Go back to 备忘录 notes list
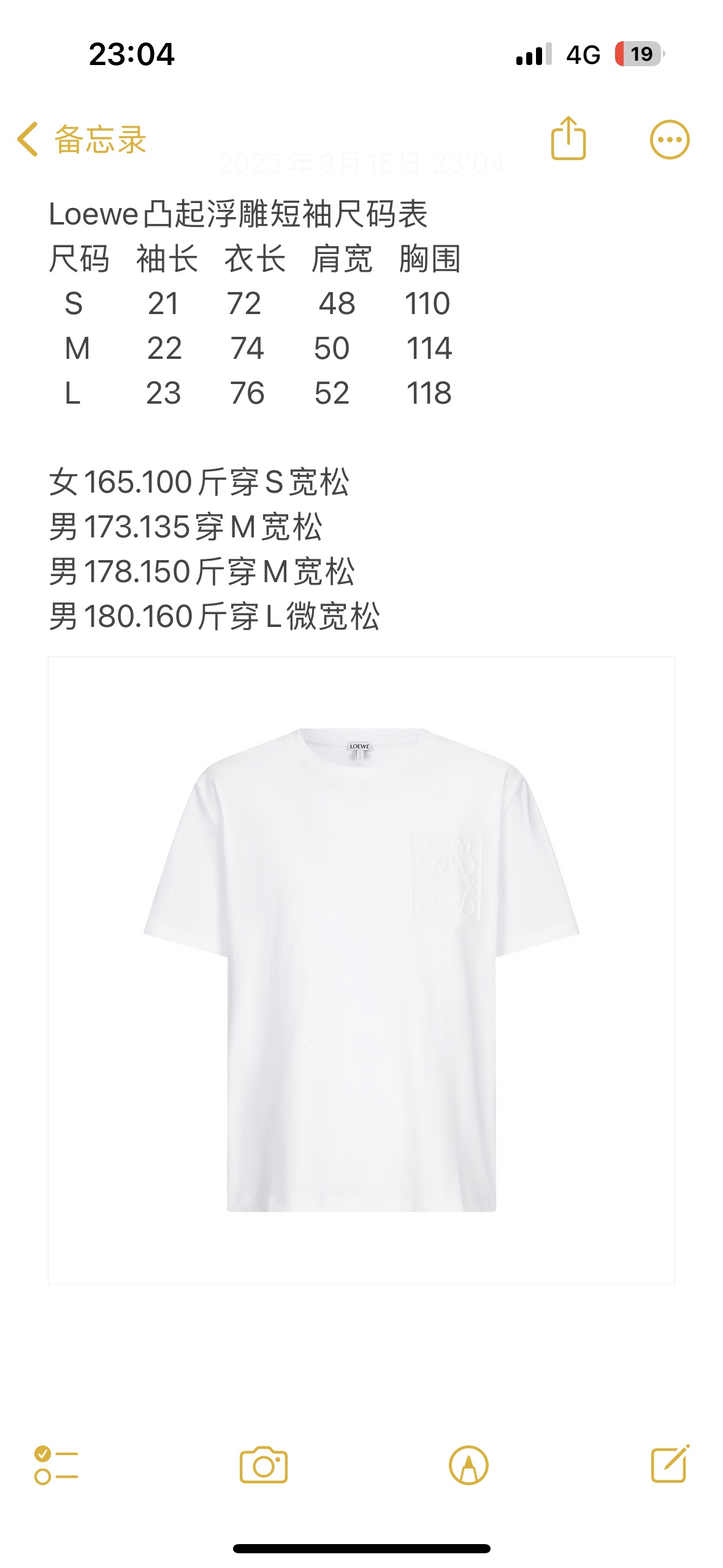Image resolution: width=723 pixels, height=1568 pixels. click(x=81, y=139)
